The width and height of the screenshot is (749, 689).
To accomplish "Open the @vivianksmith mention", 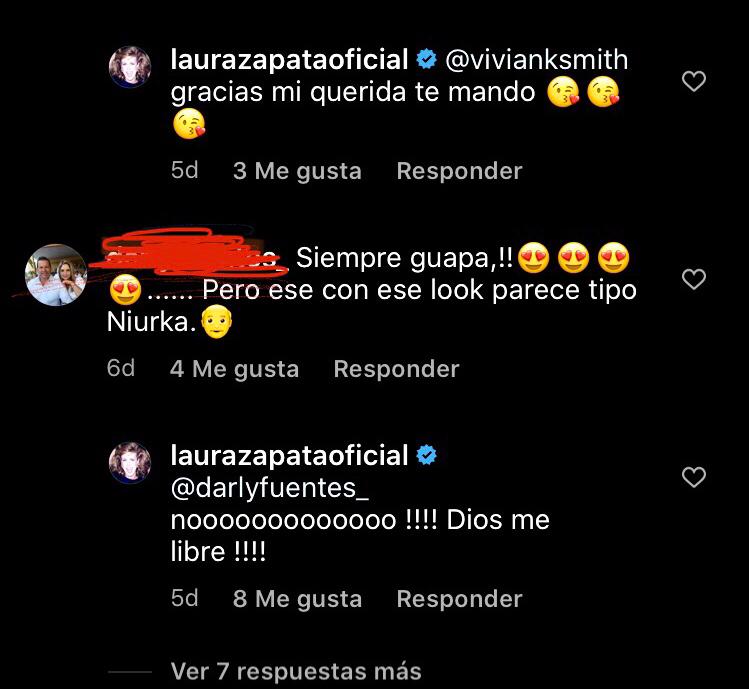I will point(536,60).
